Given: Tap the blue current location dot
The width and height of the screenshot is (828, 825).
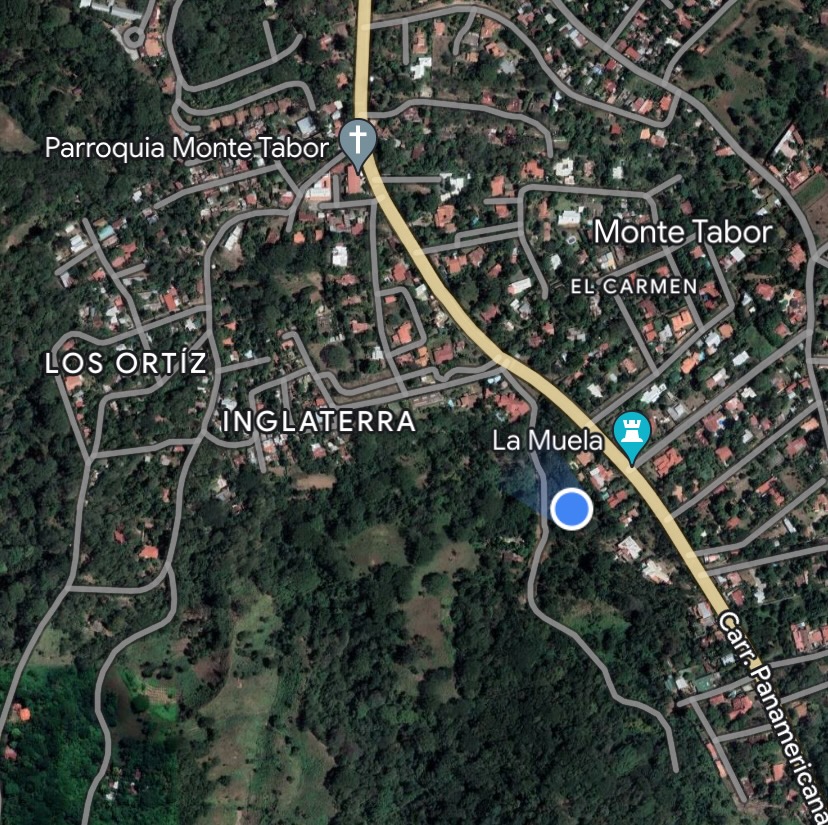Looking at the screenshot, I should (572, 509).
